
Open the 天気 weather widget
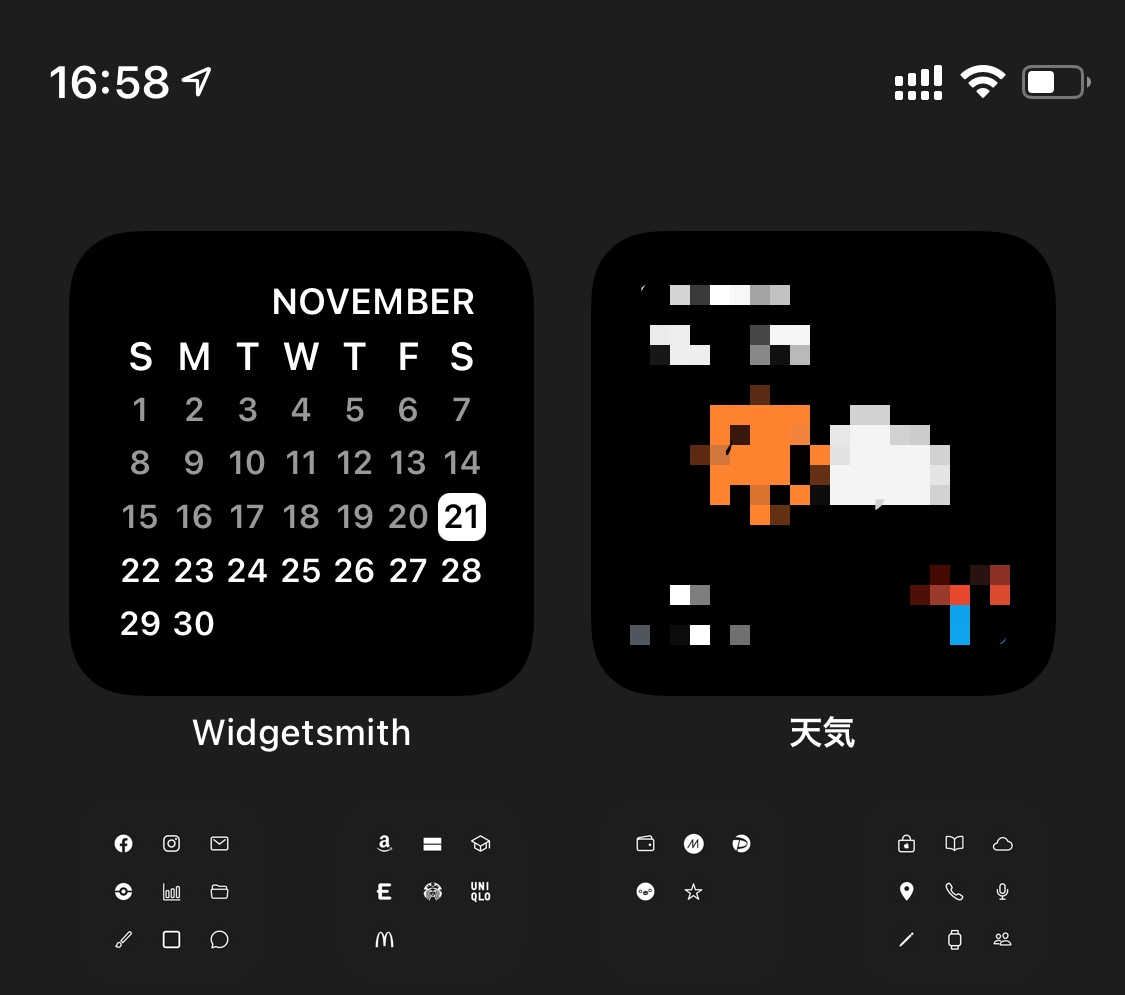[x=823, y=463]
